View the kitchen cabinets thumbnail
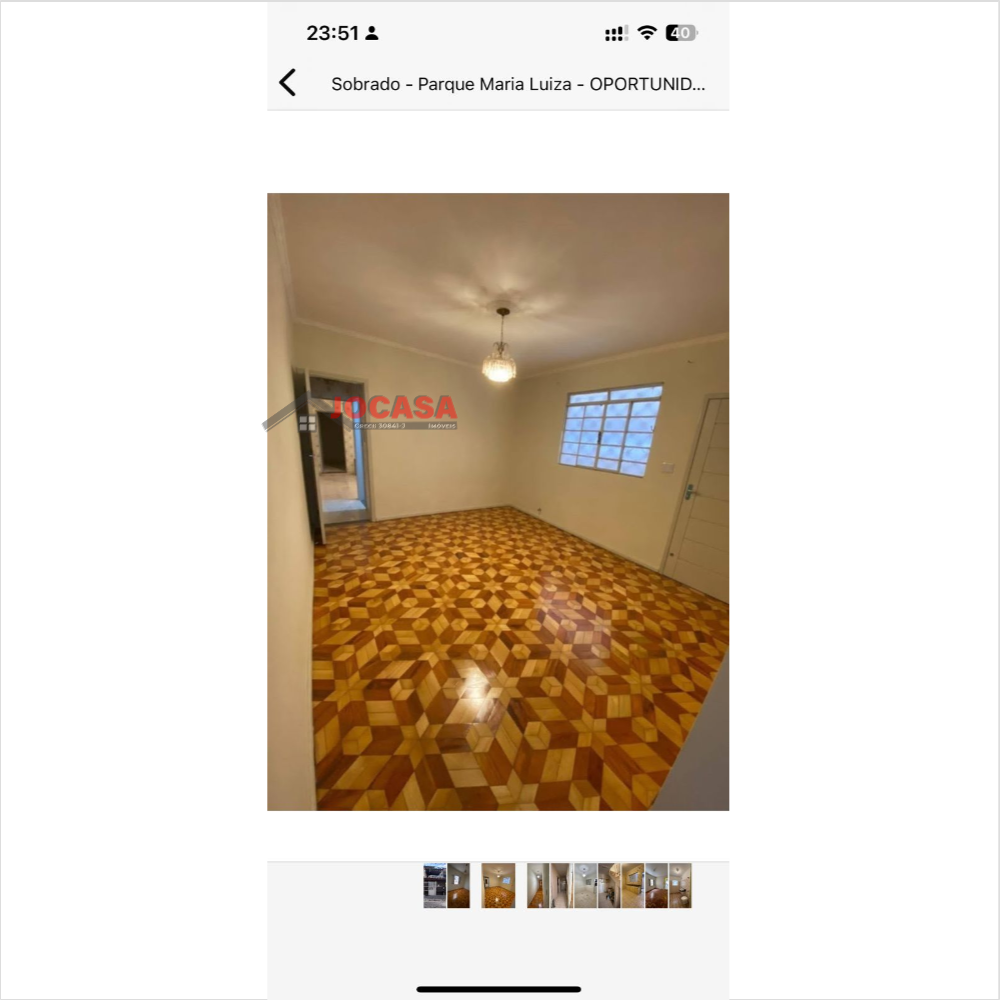Viewport: 1000px width, 1000px height. click(x=632, y=886)
